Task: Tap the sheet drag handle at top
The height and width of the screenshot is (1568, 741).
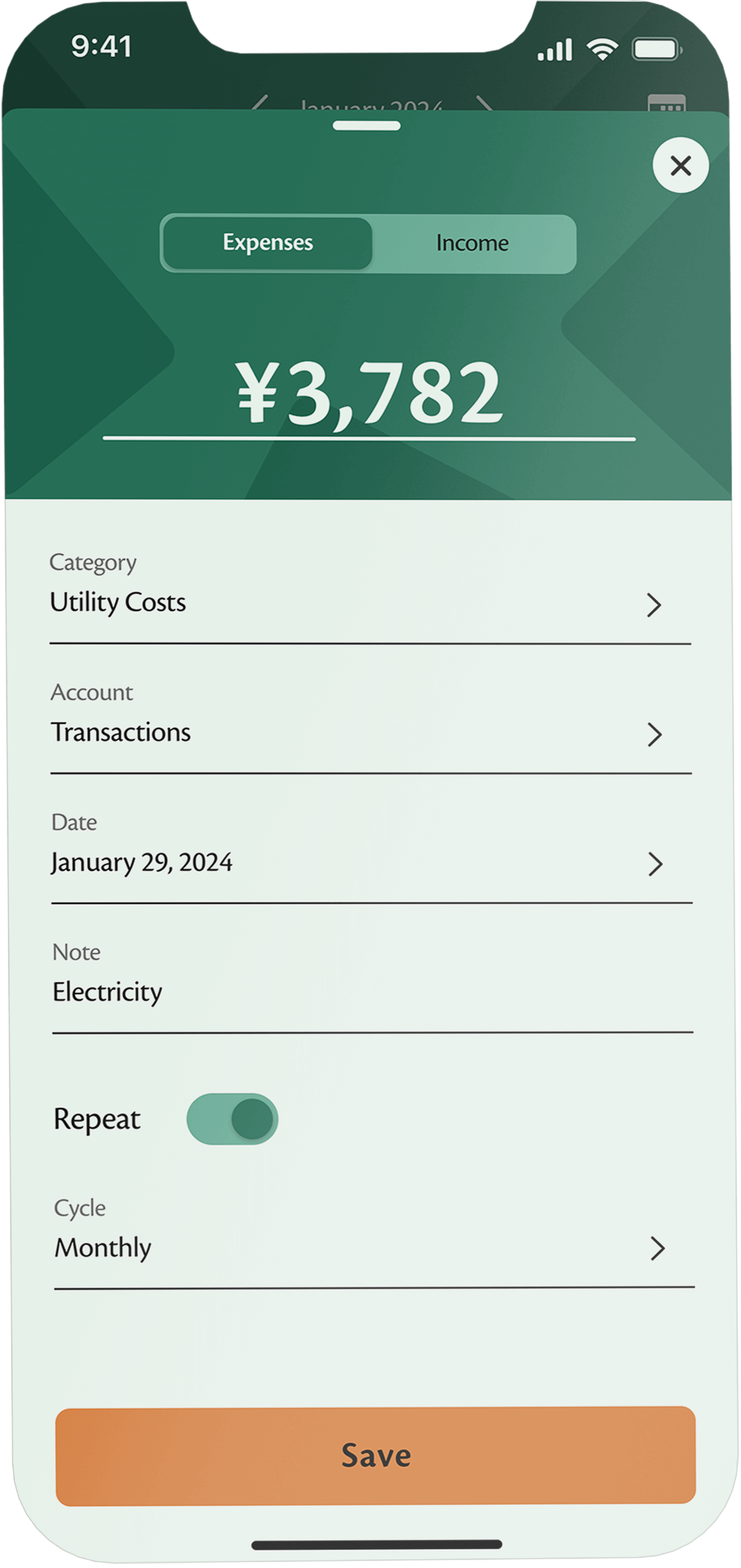Action: coord(367,125)
